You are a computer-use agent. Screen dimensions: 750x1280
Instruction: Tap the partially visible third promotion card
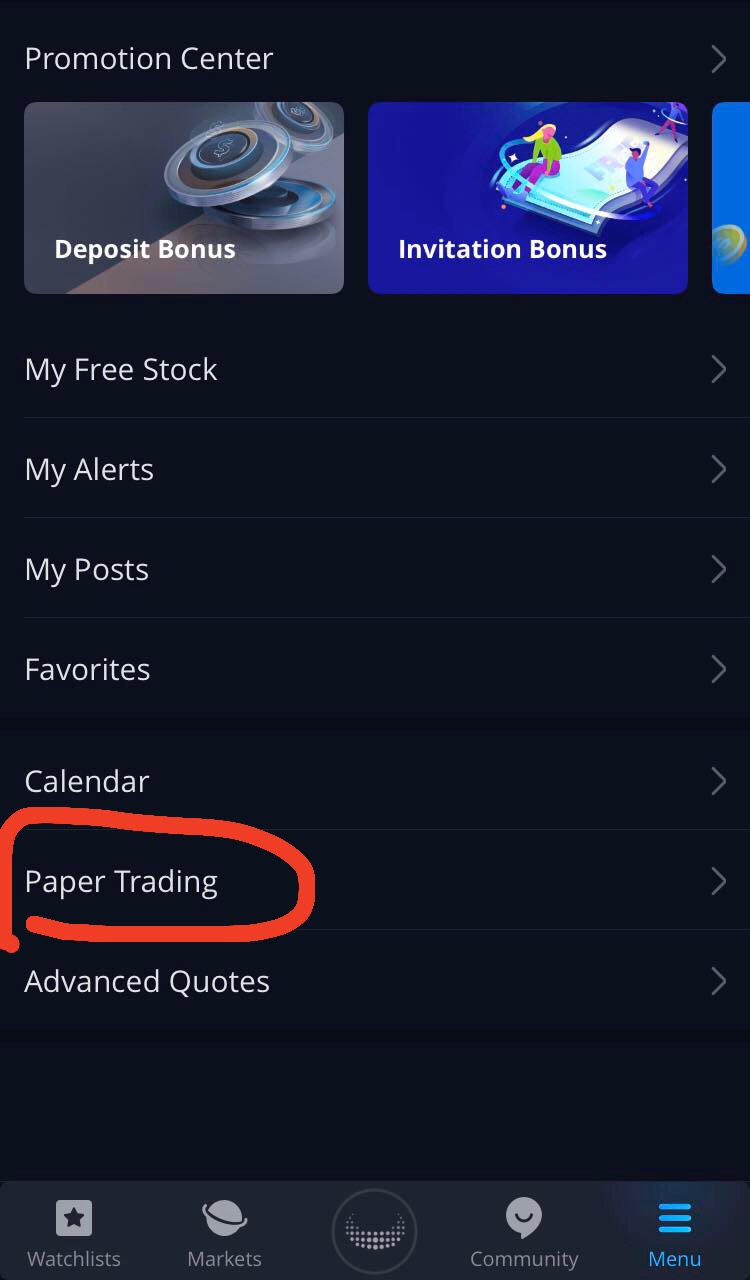click(x=733, y=197)
